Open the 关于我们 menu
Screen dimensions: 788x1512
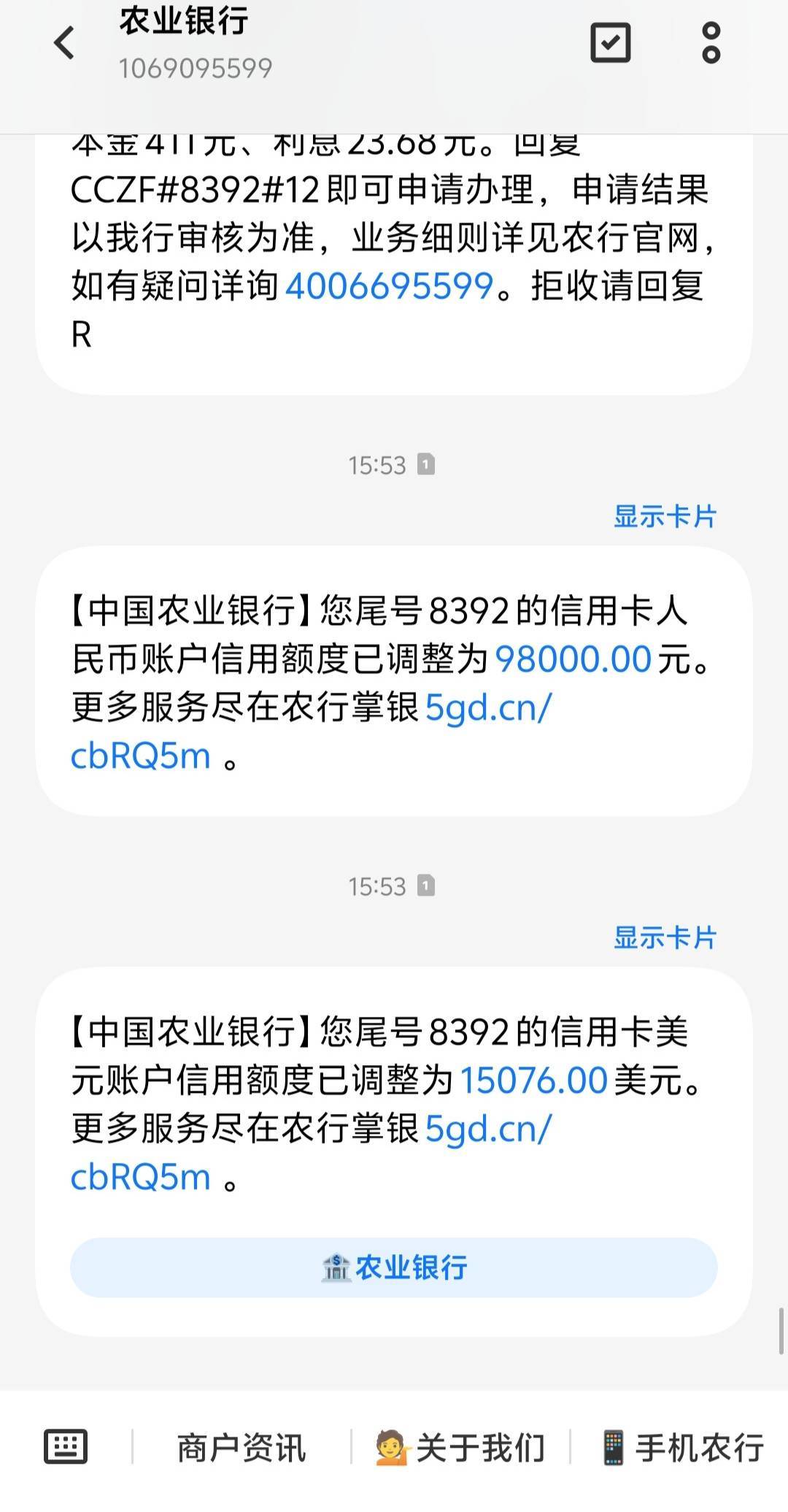(460, 1448)
